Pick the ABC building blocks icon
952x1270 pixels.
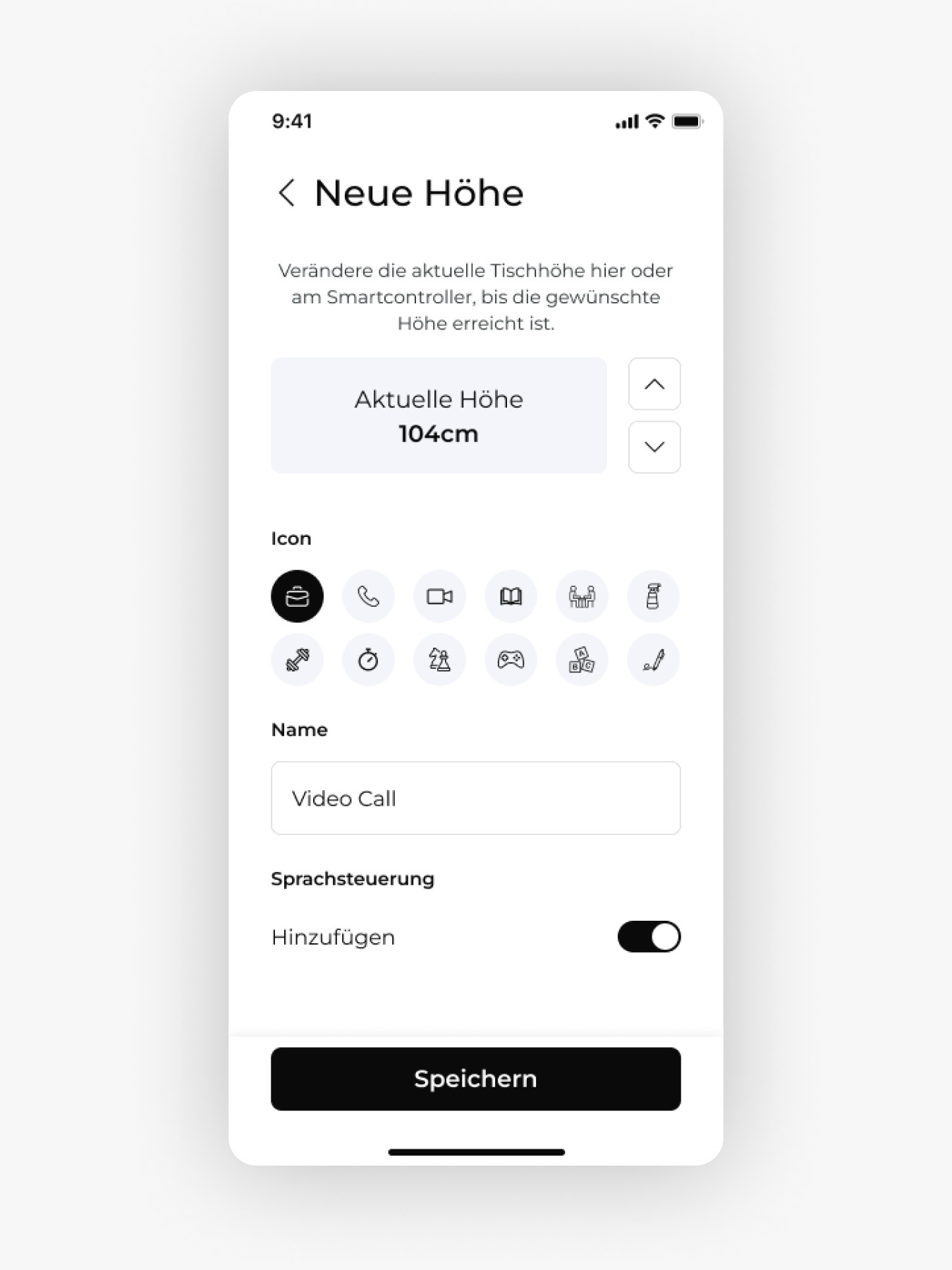(x=582, y=660)
